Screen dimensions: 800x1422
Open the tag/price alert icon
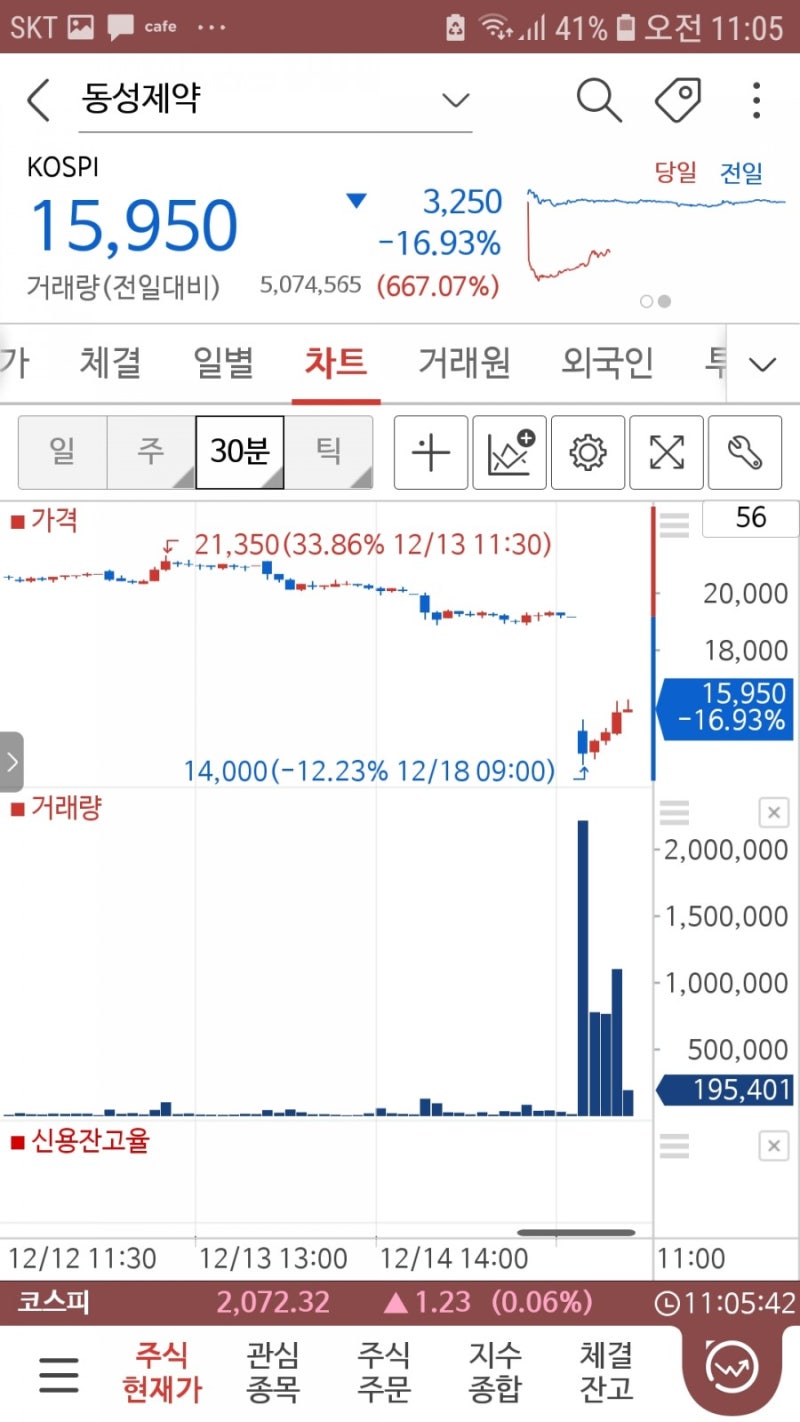[679, 99]
